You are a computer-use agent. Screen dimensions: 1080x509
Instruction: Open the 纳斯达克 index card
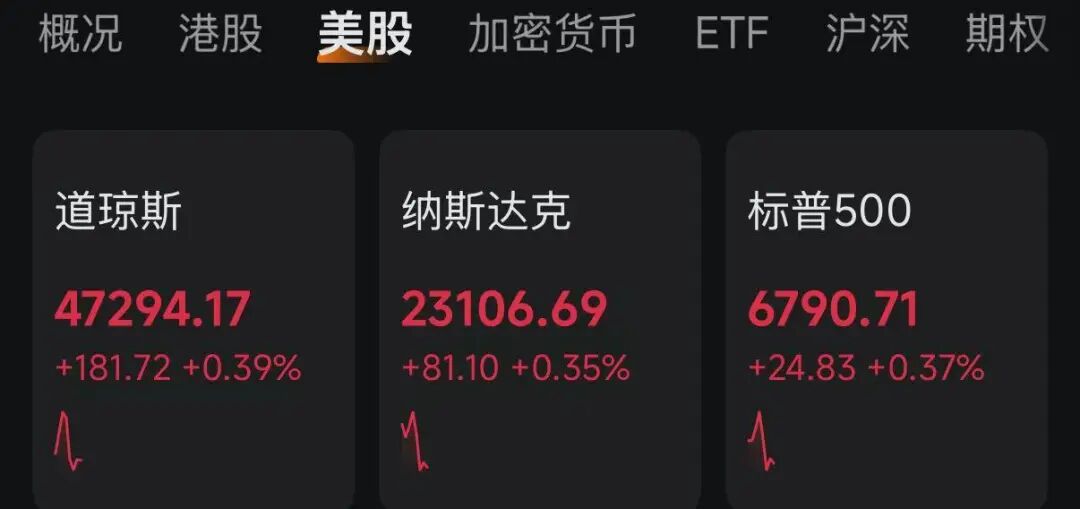[x=539, y=320]
